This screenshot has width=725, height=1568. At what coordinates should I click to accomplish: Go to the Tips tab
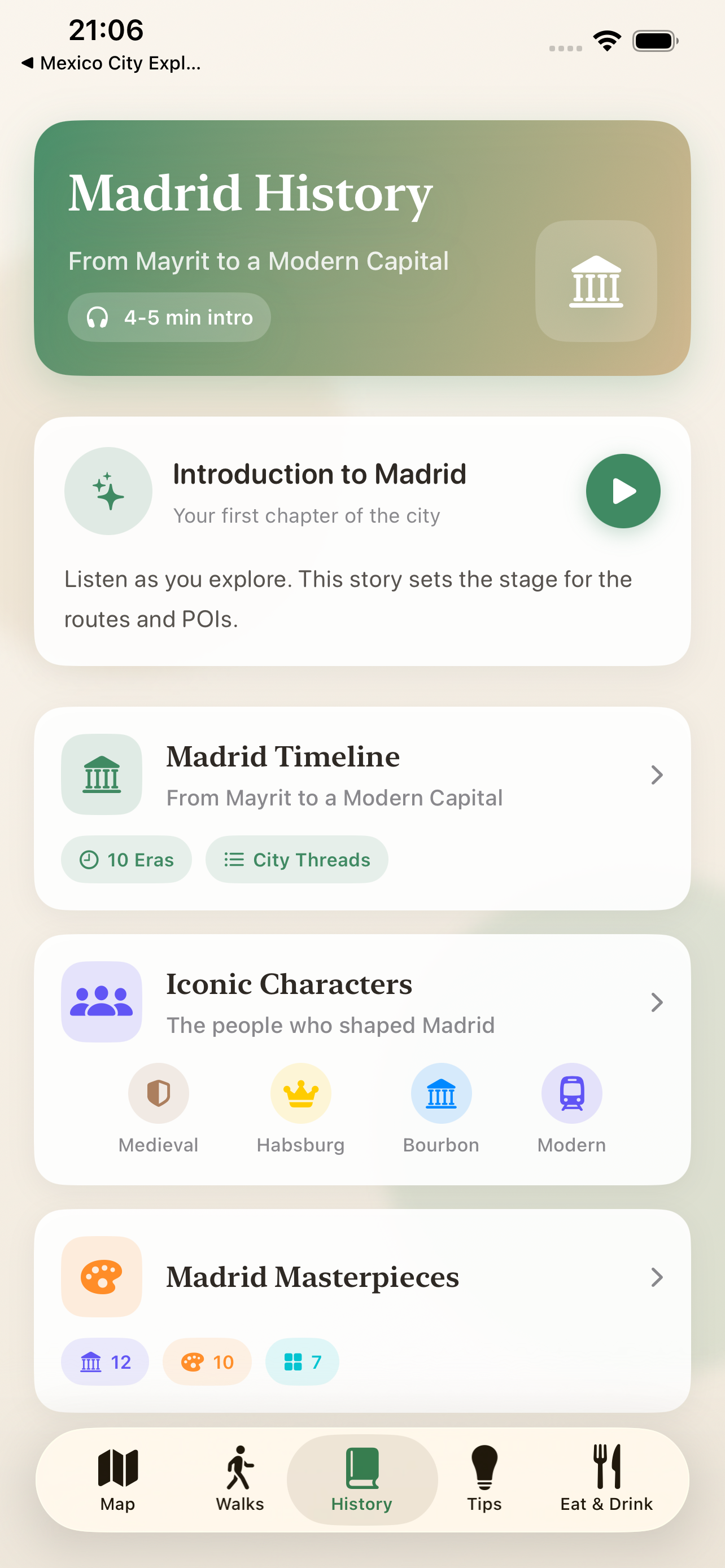(484, 1479)
